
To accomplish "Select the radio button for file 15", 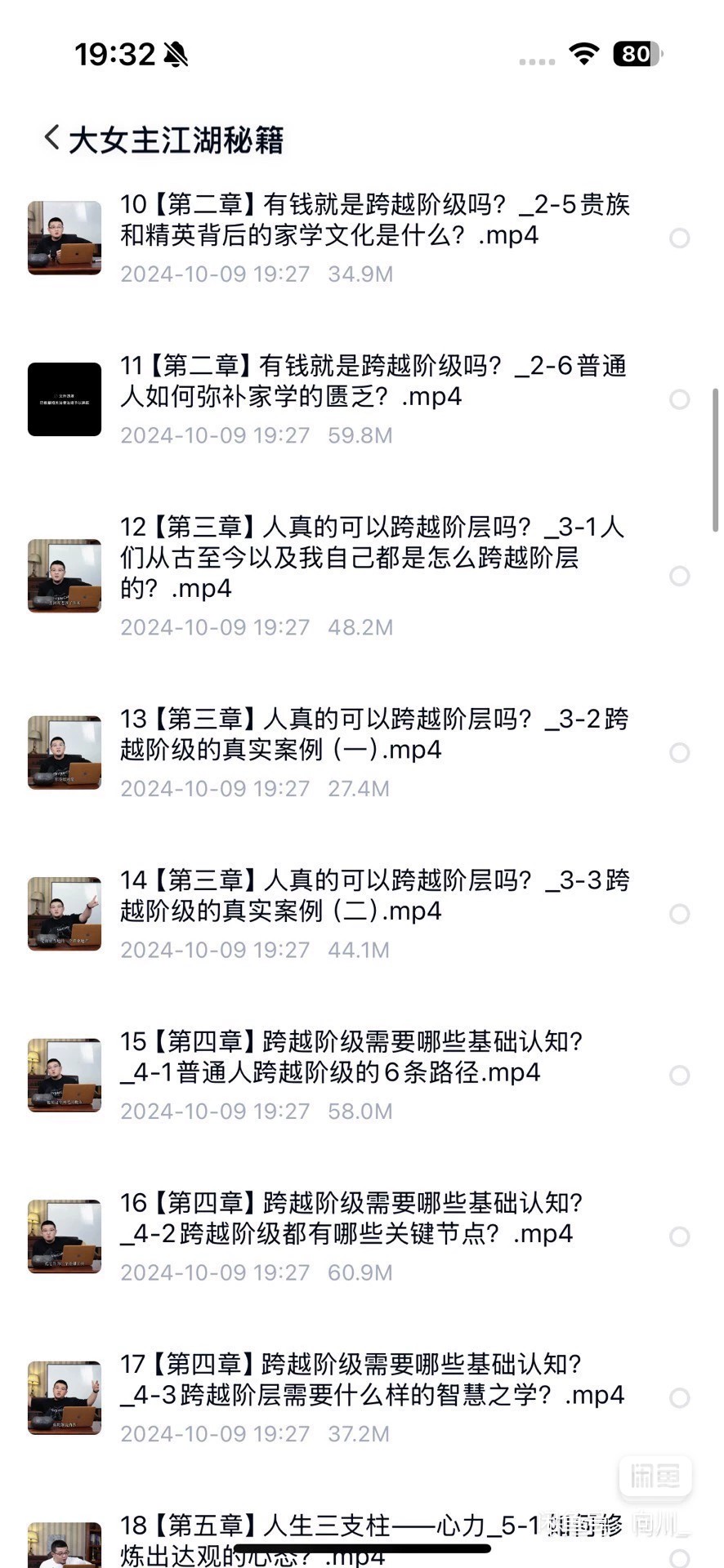I will (679, 1076).
